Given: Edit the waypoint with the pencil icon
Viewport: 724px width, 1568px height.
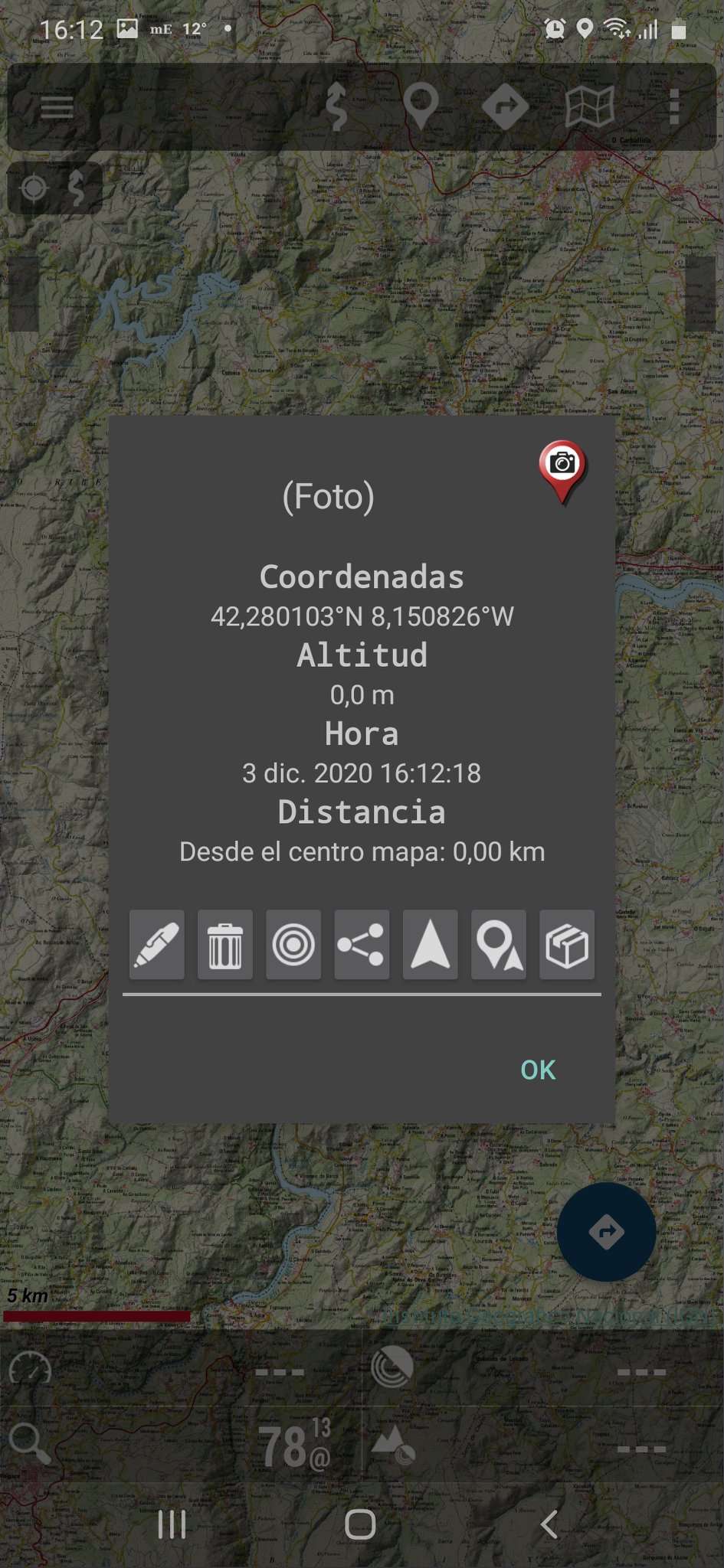Looking at the screenshot, I should [x=157, y=944].
